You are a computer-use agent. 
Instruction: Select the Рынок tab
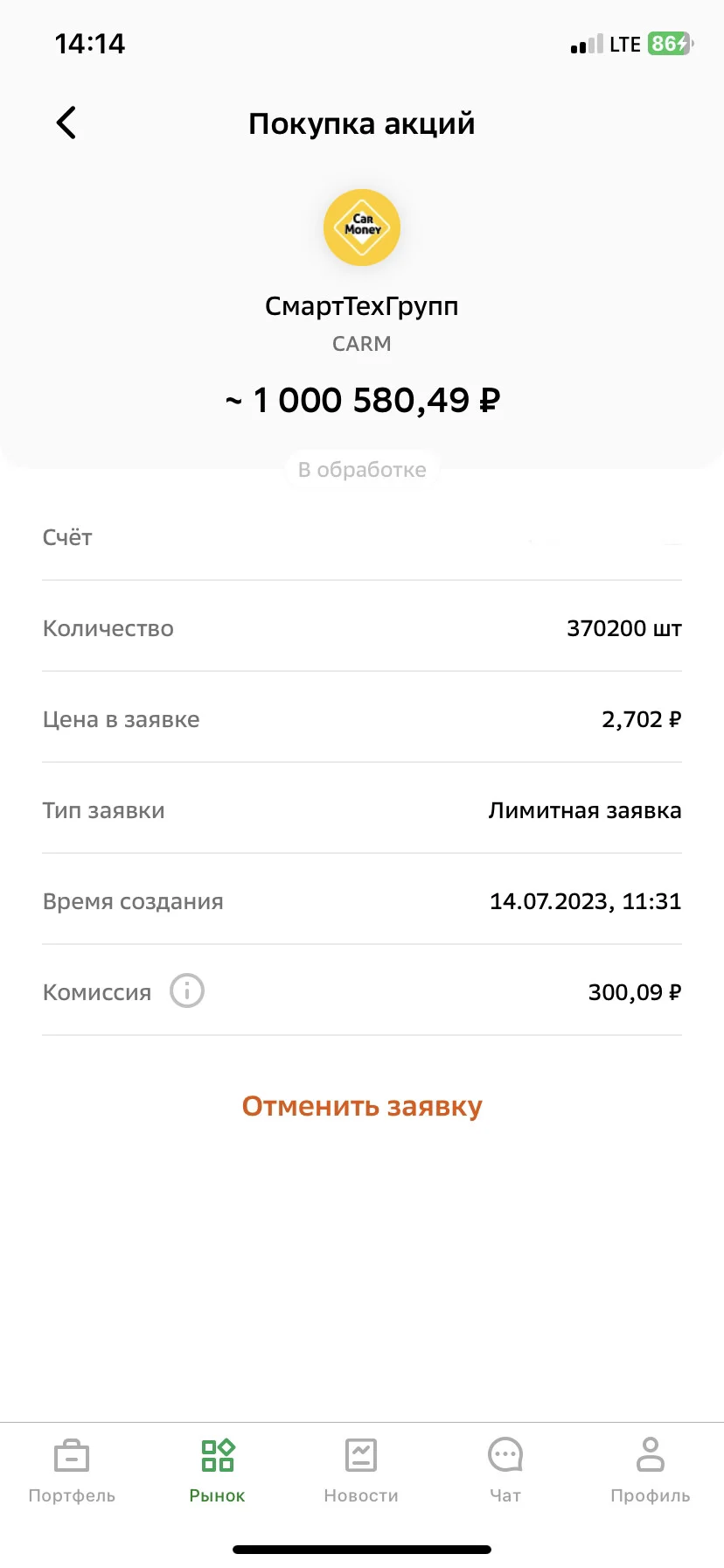point(217,1471)
